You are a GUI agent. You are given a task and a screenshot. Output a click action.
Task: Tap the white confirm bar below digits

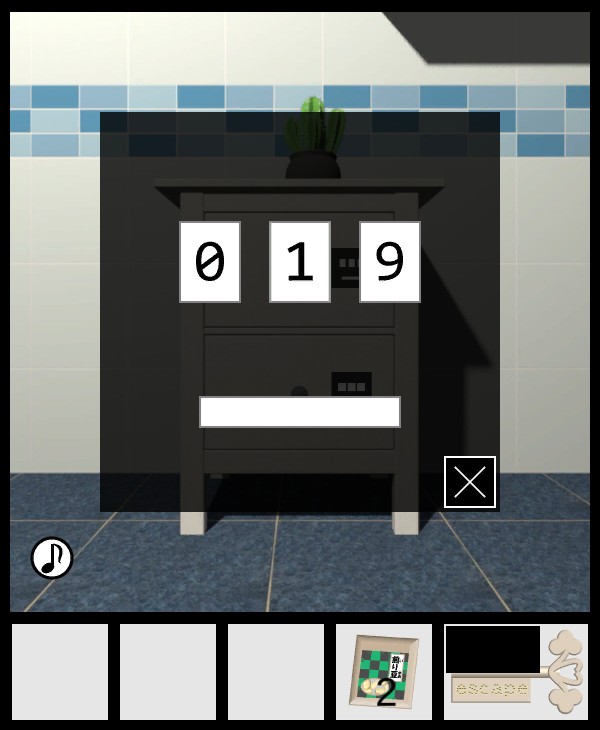(x=300, y=412)
